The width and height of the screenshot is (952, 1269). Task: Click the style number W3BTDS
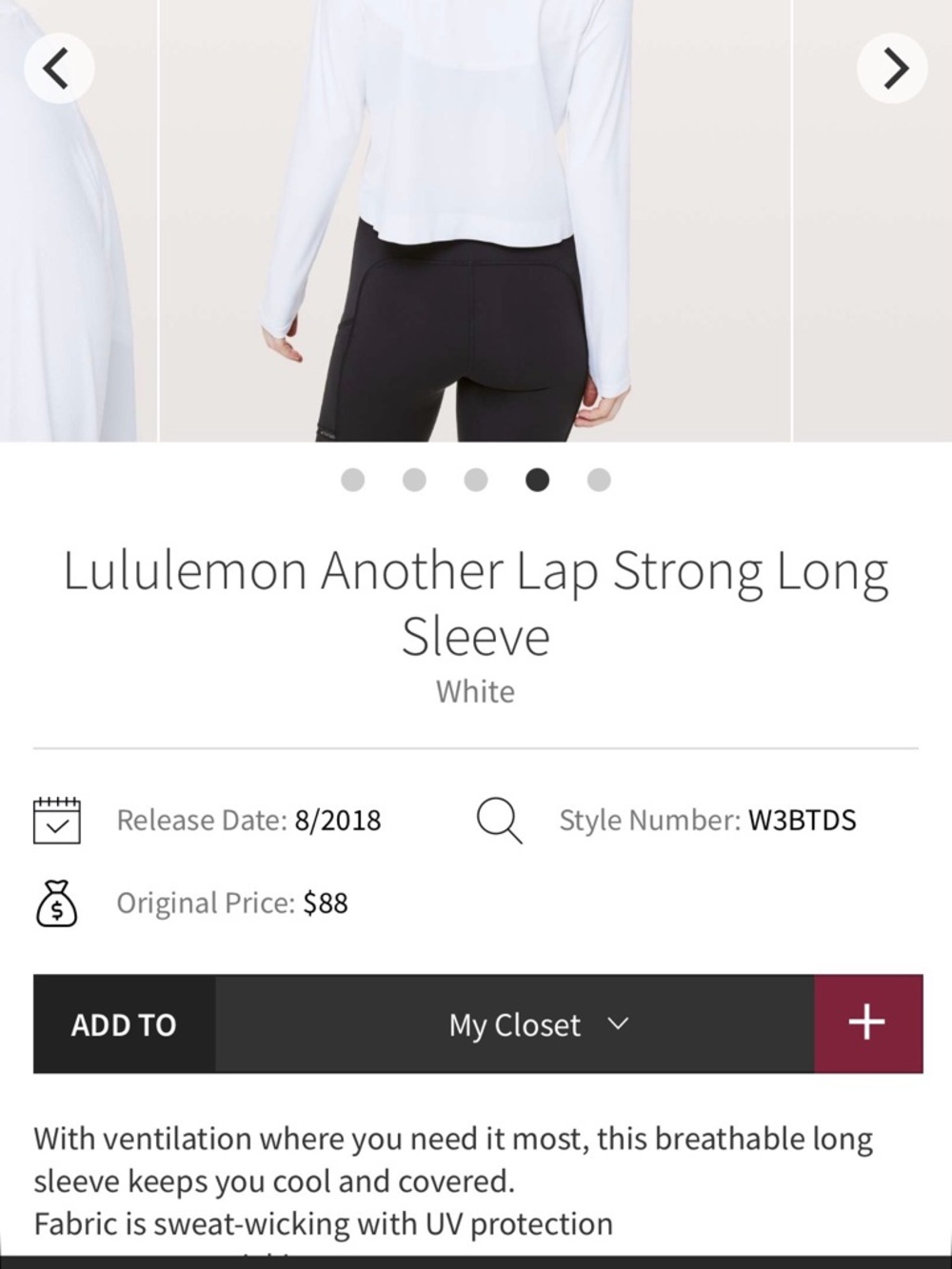coord(803,820)
